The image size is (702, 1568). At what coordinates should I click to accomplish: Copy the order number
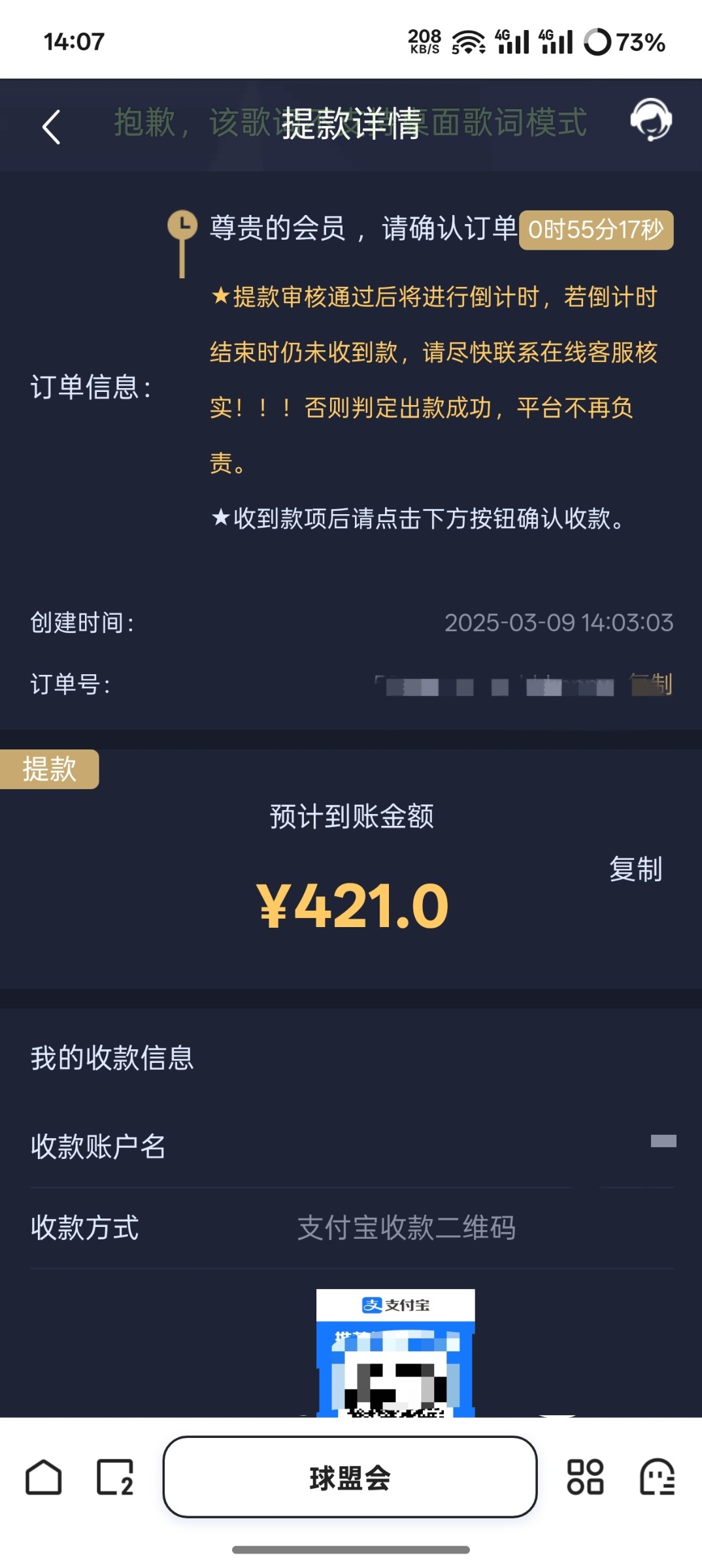(651, 683)
